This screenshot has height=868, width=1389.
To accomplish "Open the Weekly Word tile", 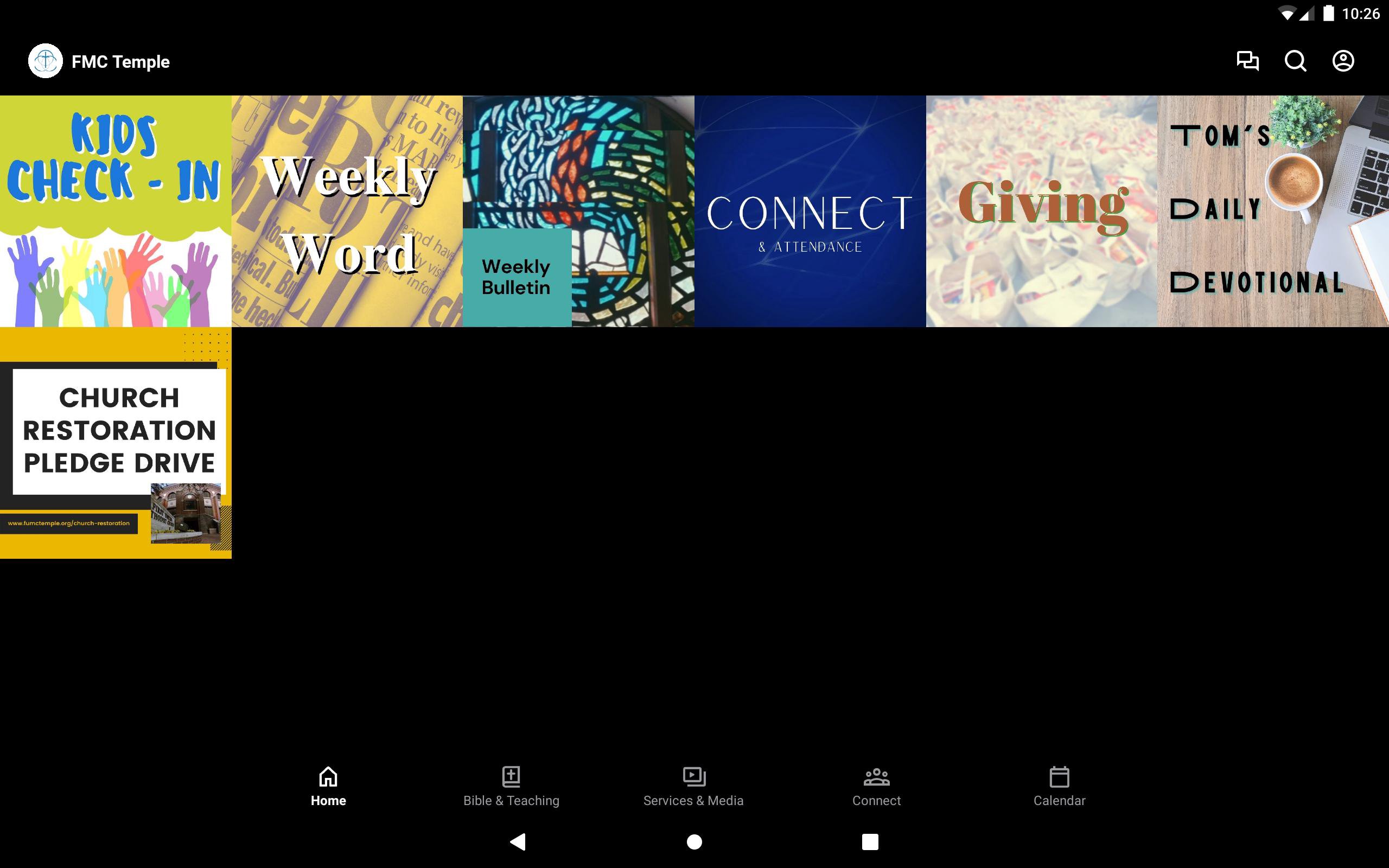I will click(x=347, y=211).
